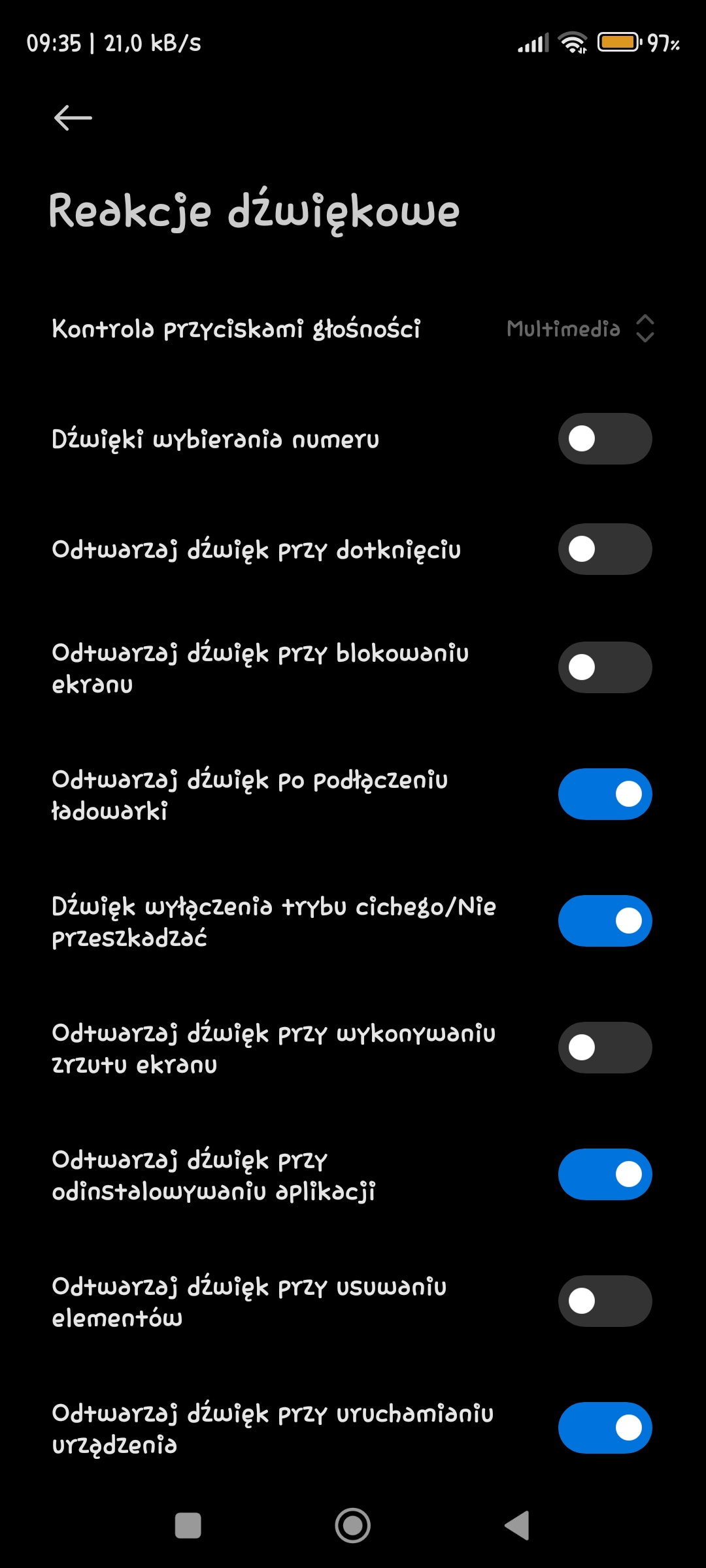Image resolution: width=706 pixels, height=1568 pixels.
Task: Disable Odtwarzaj dźwięk po podłączeniu ładowarki
Action: point(605,794)
